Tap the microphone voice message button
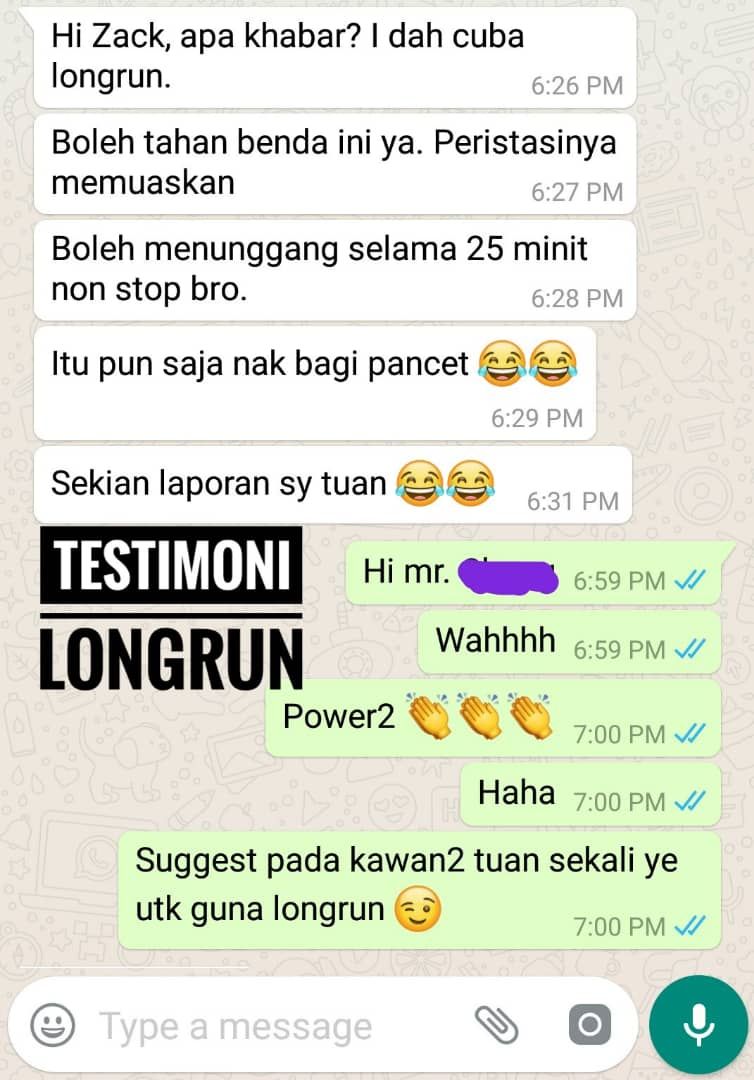Viewport: 754px width, 1080px height. (x=698, y=1024)
